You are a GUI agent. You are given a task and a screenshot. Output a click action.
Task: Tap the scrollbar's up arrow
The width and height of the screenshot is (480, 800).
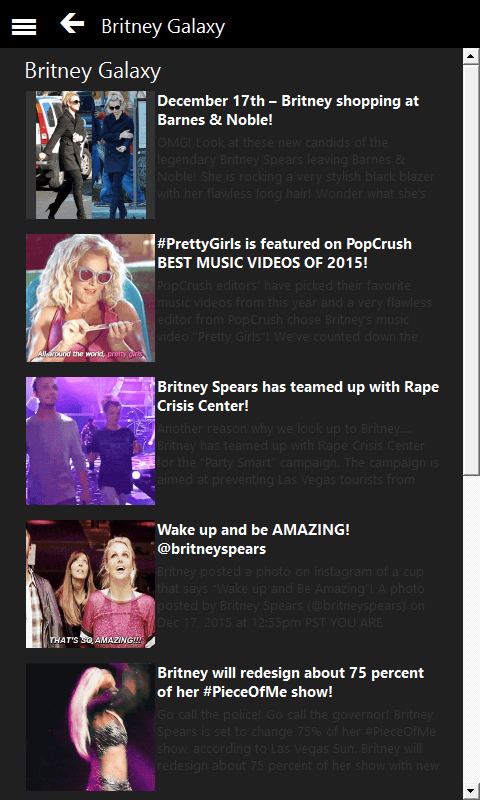coord(471,56)
